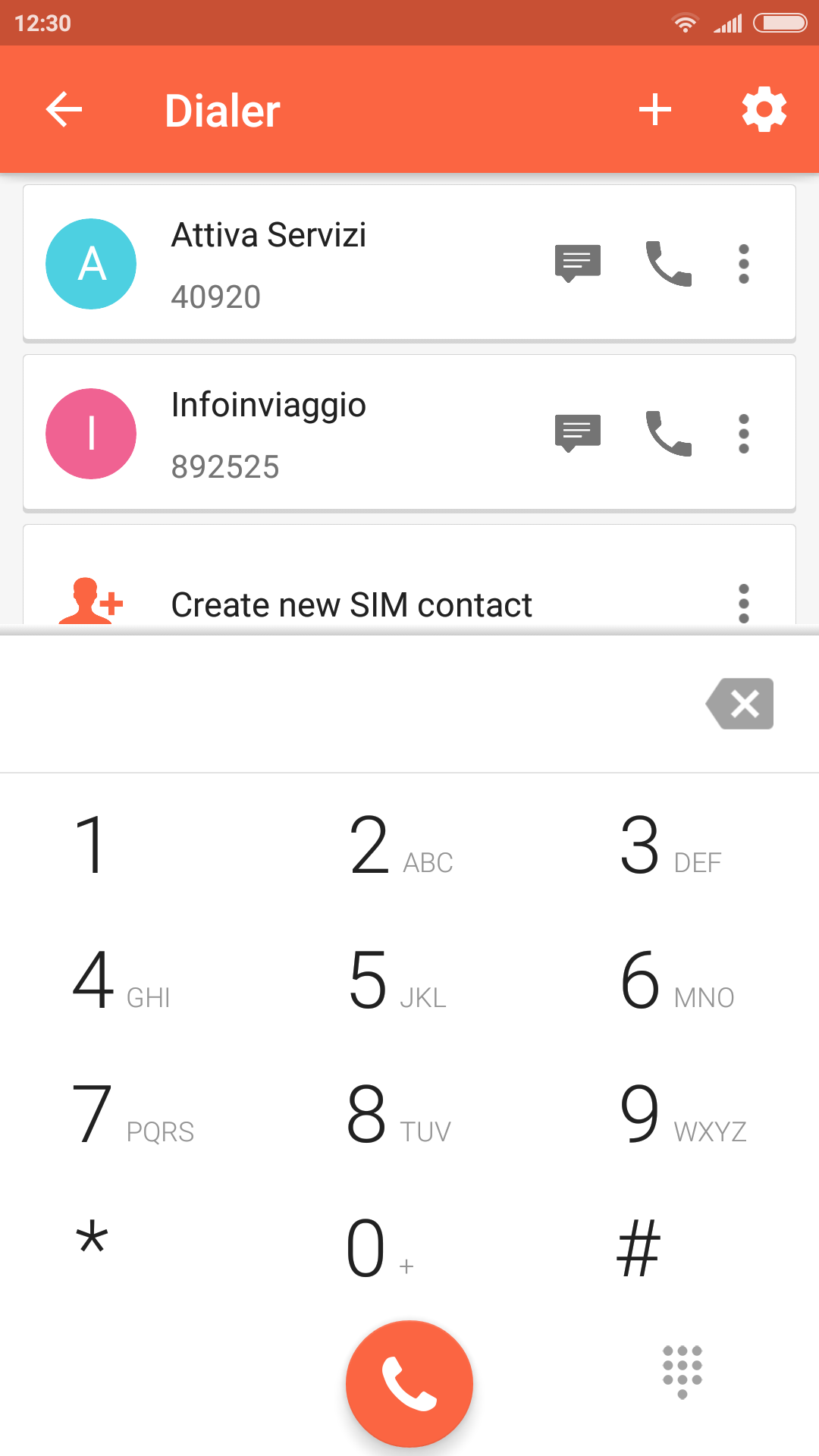The image size is (819, 1456).
Task: Enter the hash symbol
Action: [x=682, y=1247]
